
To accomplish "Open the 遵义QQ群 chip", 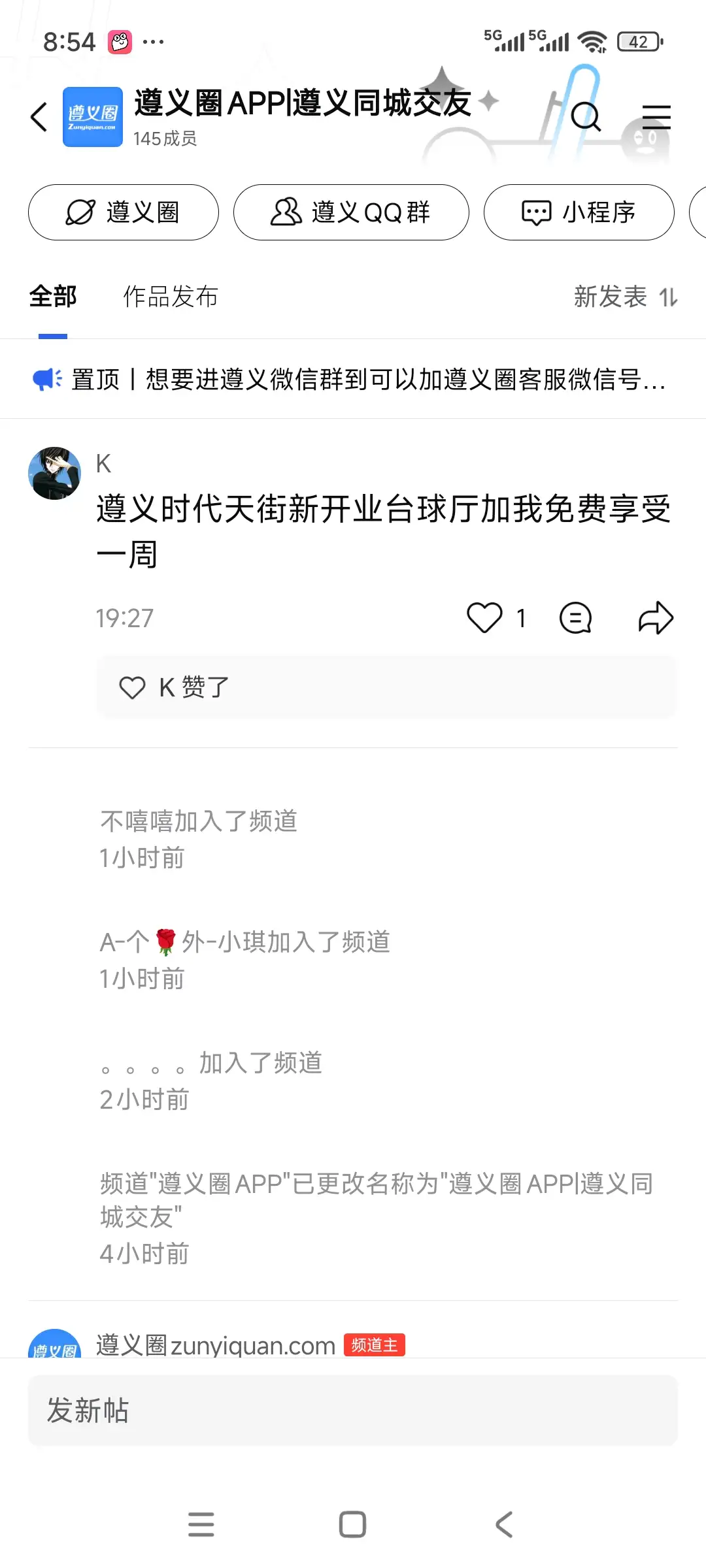I will click(351, 212).
